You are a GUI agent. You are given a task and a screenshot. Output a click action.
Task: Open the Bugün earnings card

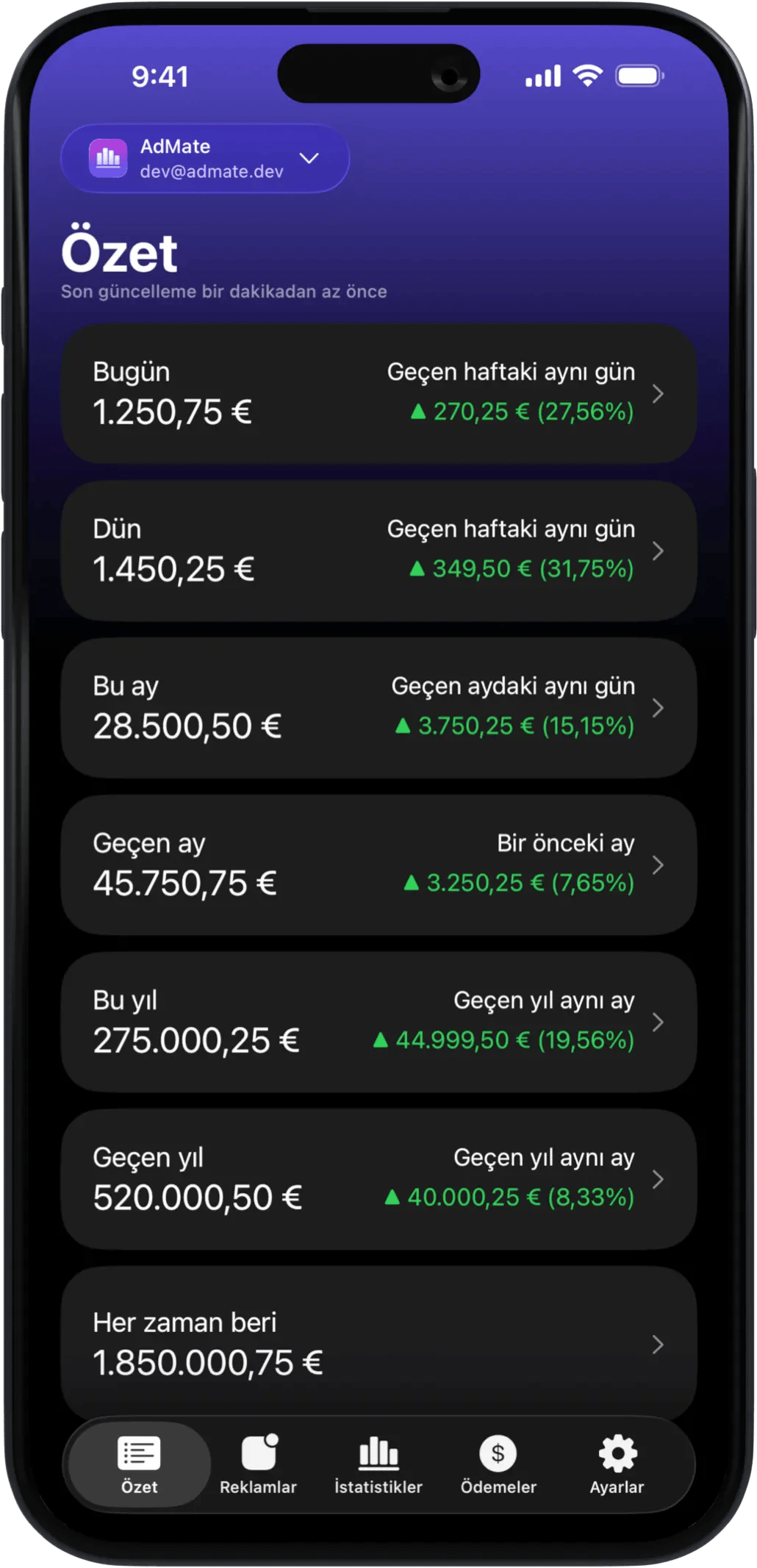click(x=378, y=393)
